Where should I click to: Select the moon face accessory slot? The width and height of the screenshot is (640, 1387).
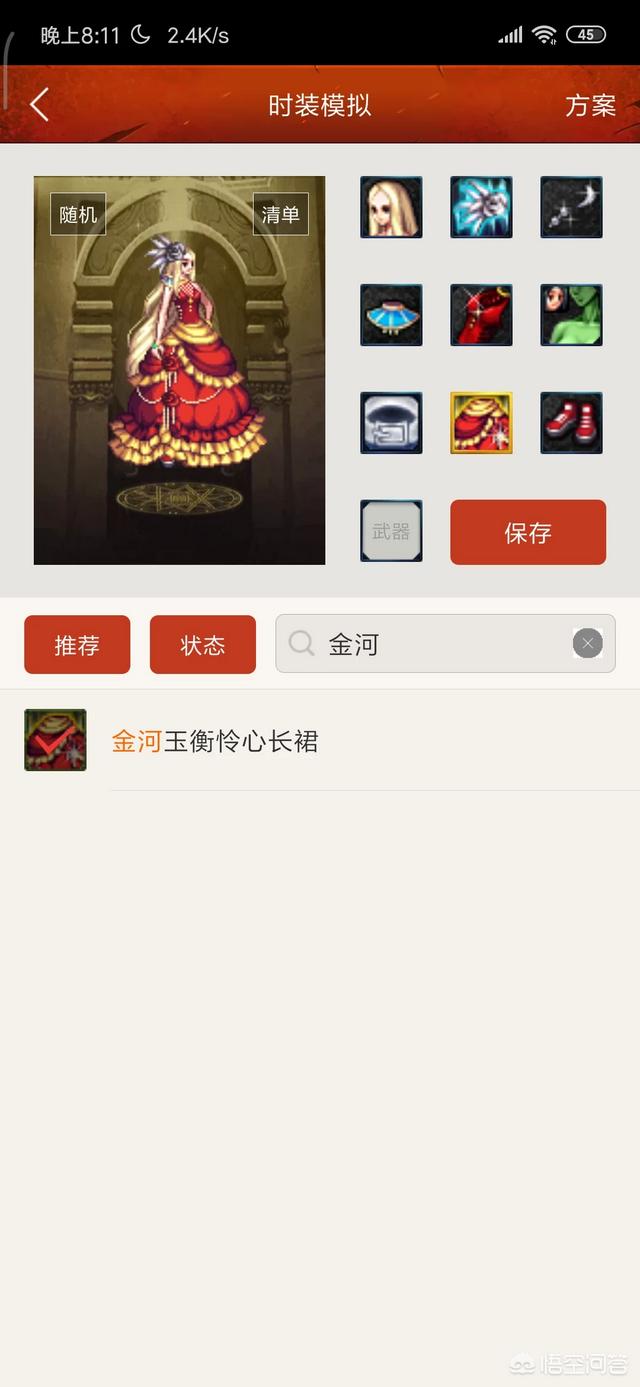click(571, 207)
